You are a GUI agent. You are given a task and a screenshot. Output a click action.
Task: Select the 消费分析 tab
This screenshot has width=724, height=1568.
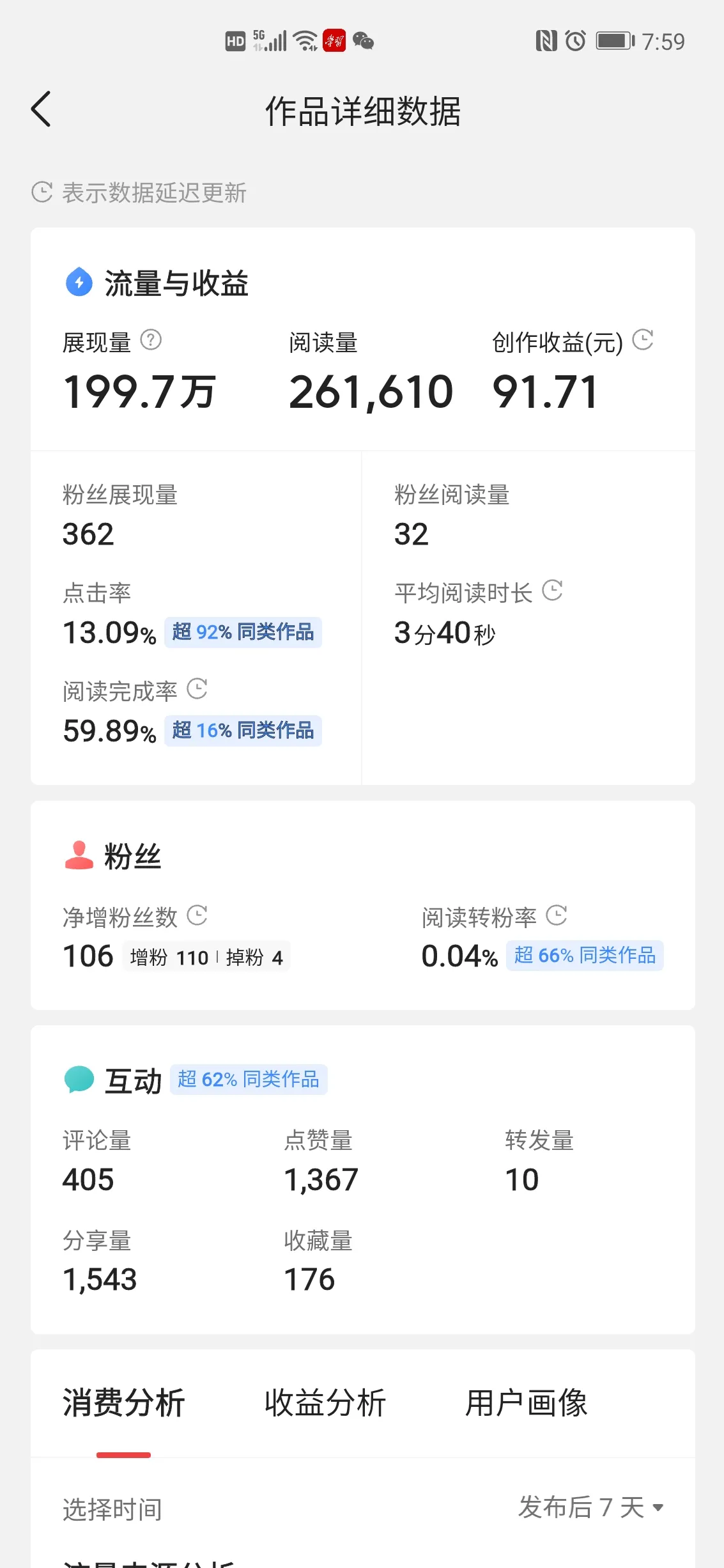tap(124, 1403)
